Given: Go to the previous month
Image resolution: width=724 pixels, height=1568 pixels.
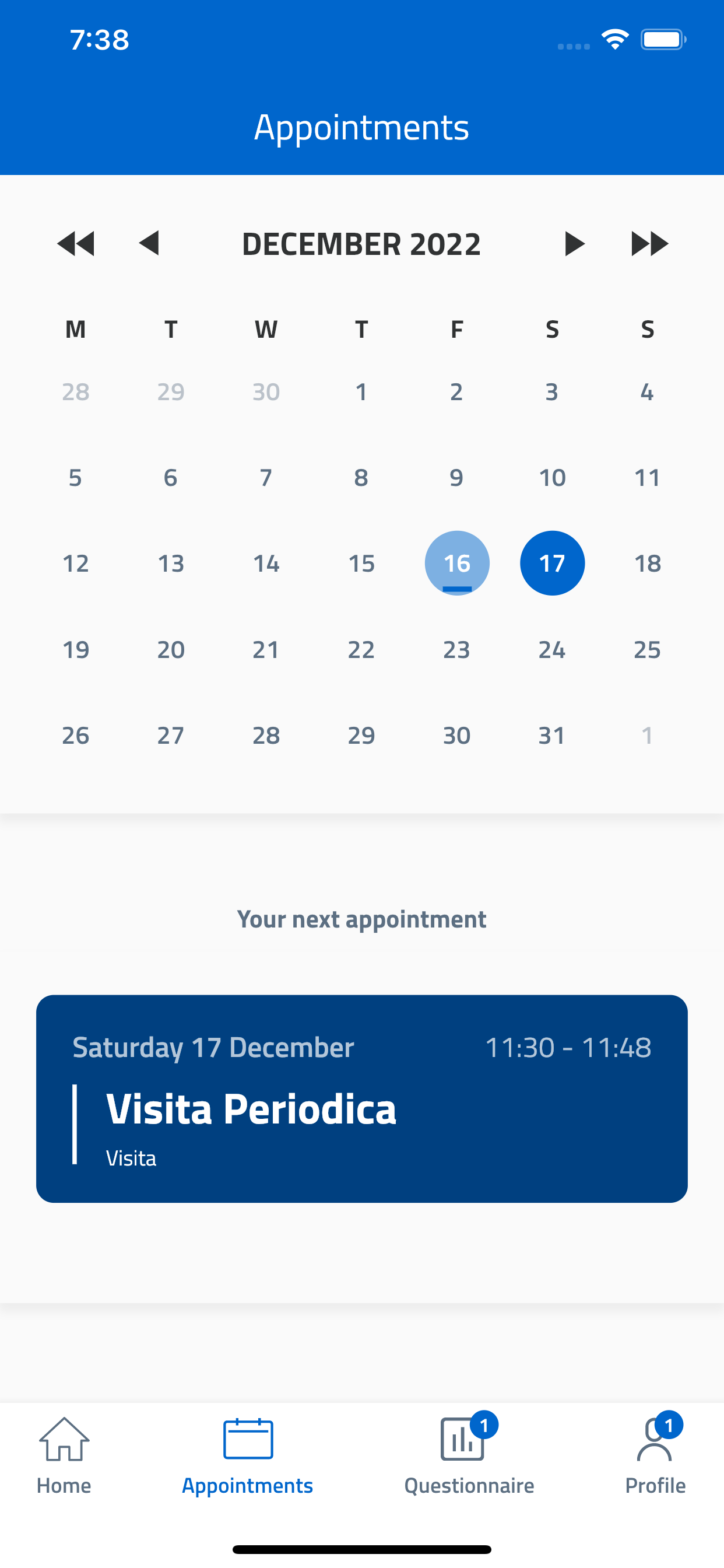Looking at the screenshot, I should point(150,243).
